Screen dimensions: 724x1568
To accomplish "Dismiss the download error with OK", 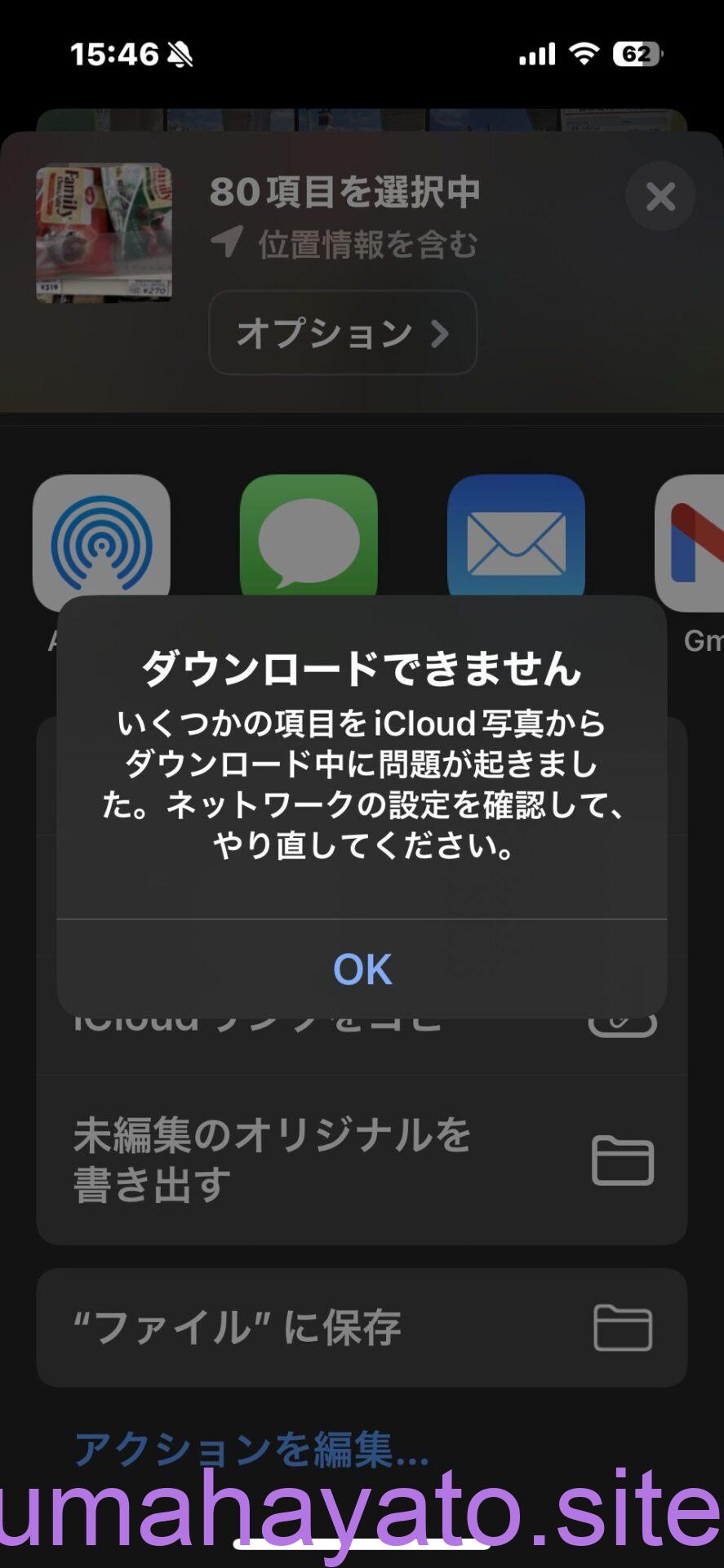I will (x=362, y=969).
